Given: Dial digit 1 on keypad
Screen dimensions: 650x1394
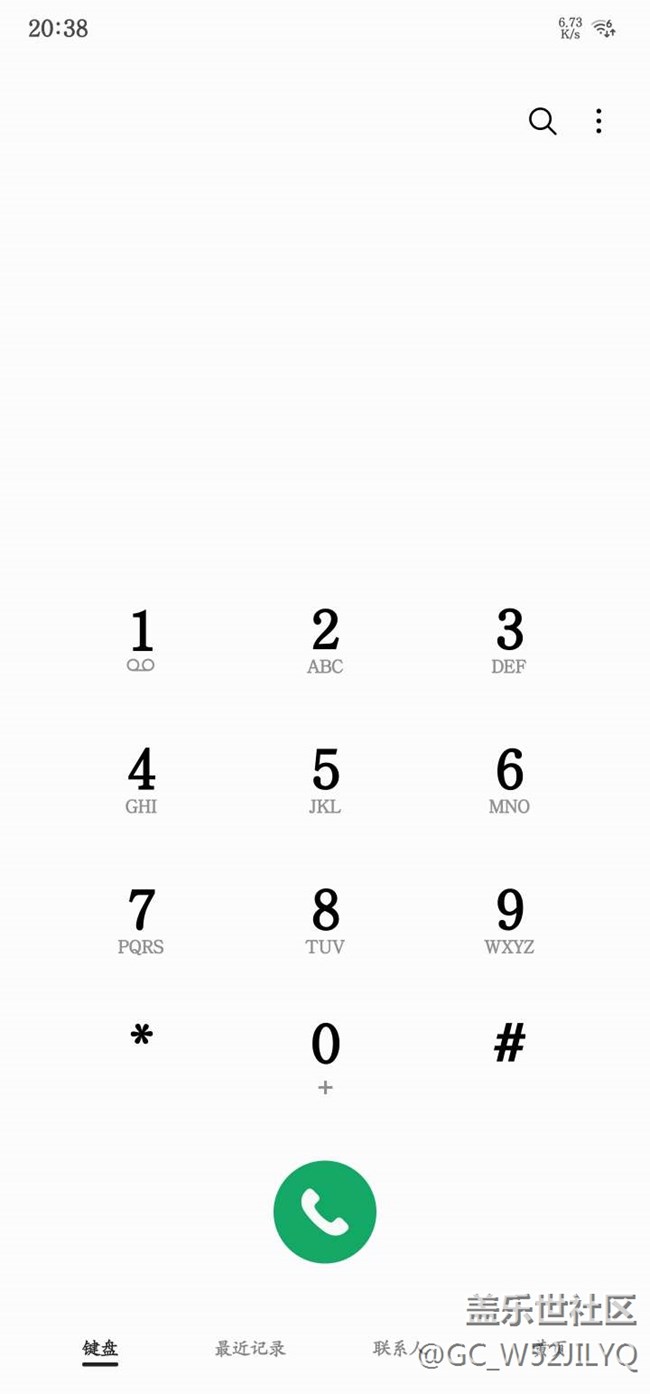Looking at the screenshot, I should point(141,640).
